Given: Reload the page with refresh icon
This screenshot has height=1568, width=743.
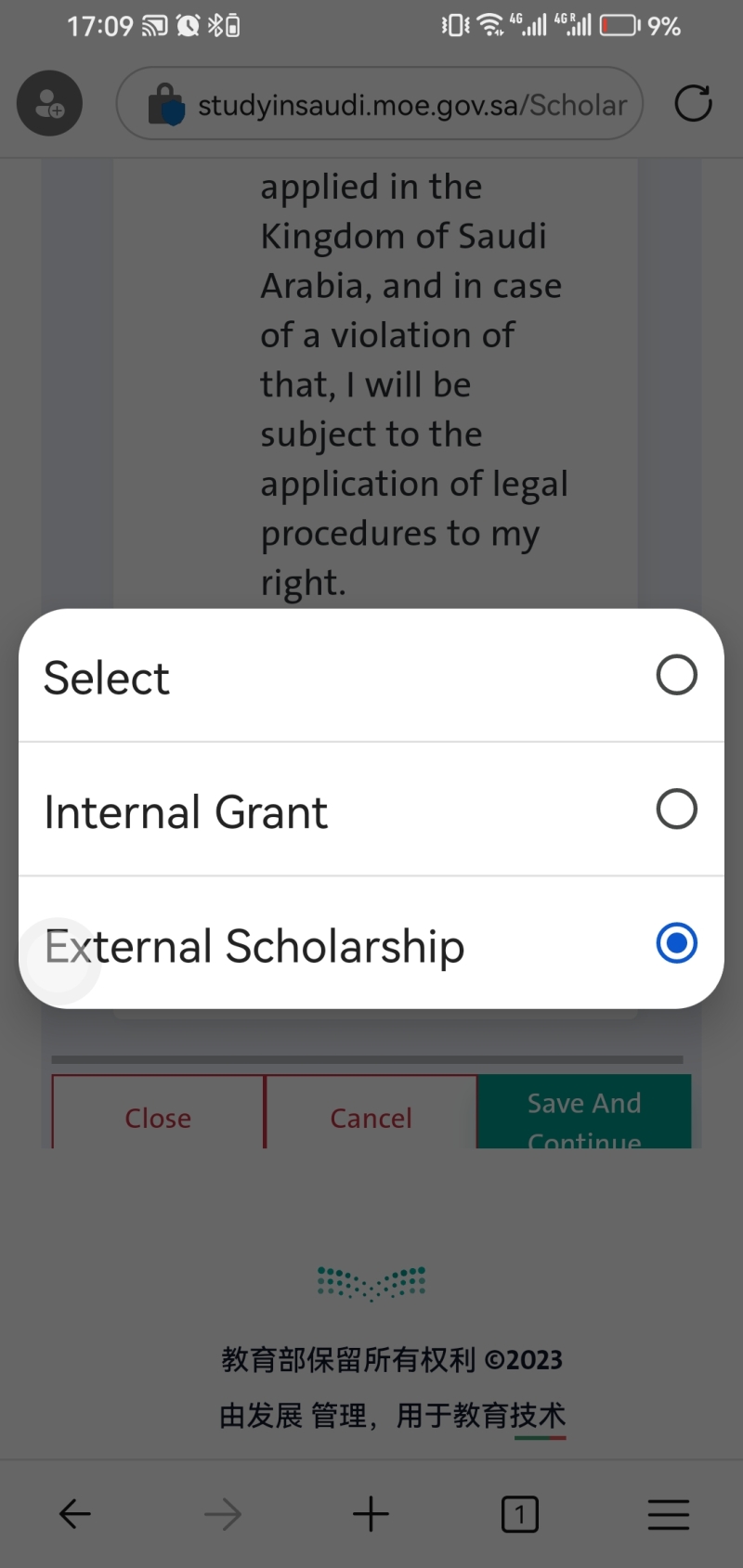Looking at the screenshot, I should tap(693, 103).
